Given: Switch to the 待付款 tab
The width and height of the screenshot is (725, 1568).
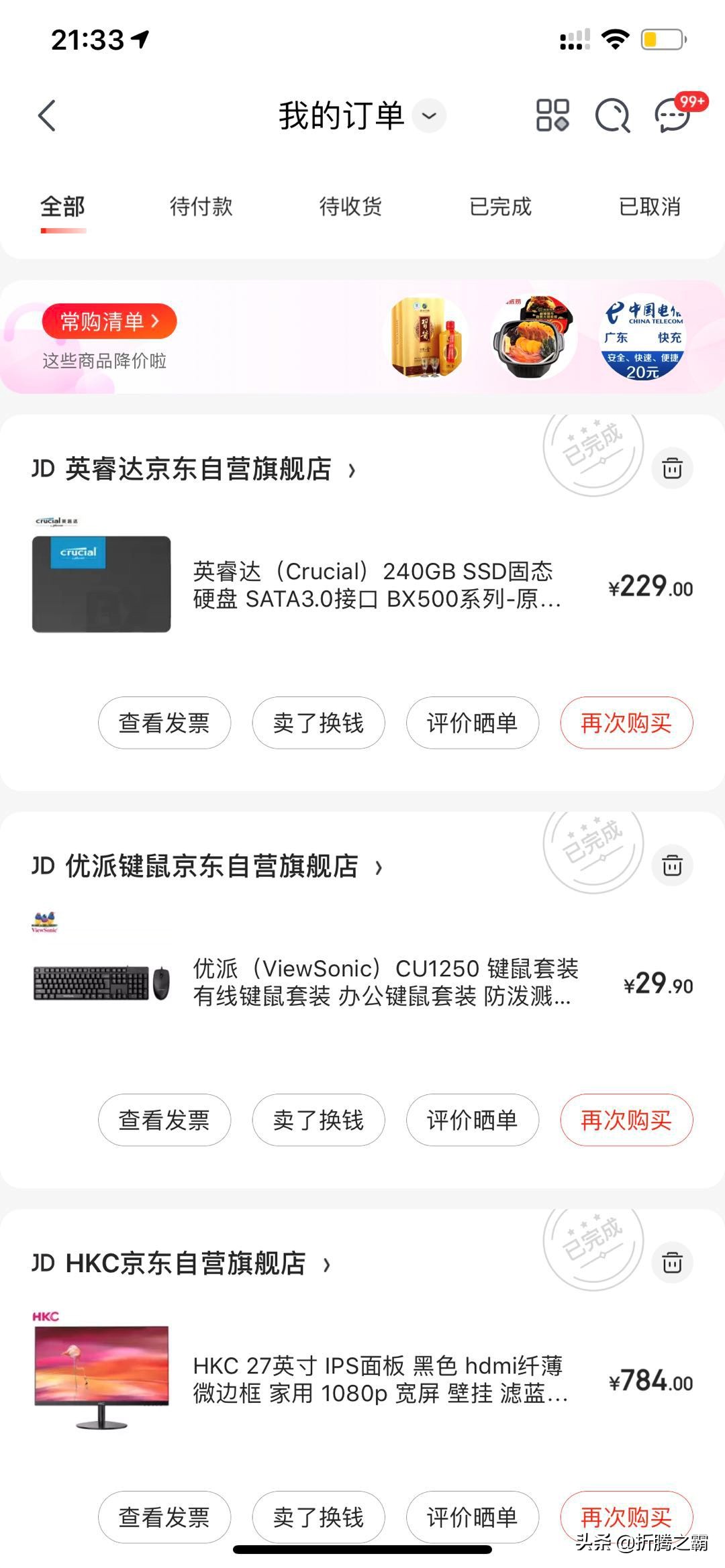Looking at the screenshot, I should pos(201,207).
